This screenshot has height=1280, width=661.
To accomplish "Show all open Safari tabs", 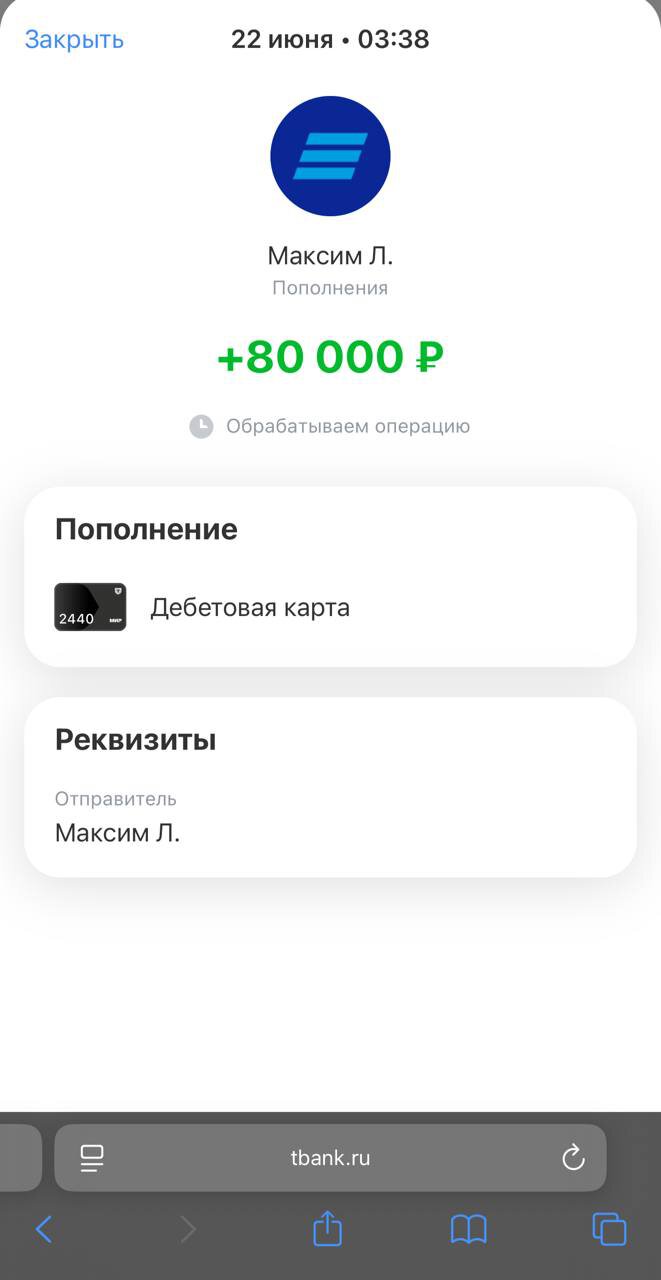I will point(609,1229).
